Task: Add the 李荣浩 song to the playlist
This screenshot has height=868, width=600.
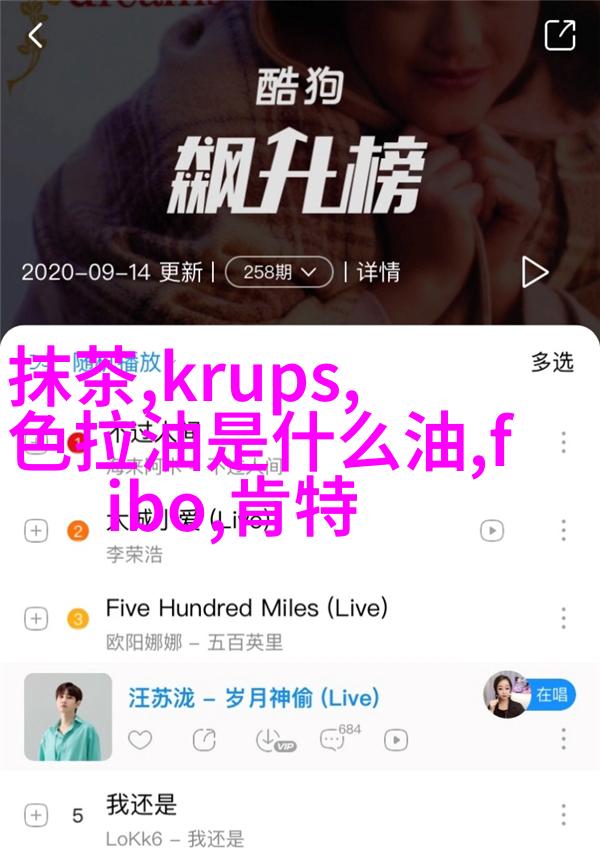Action: [34, 529]
